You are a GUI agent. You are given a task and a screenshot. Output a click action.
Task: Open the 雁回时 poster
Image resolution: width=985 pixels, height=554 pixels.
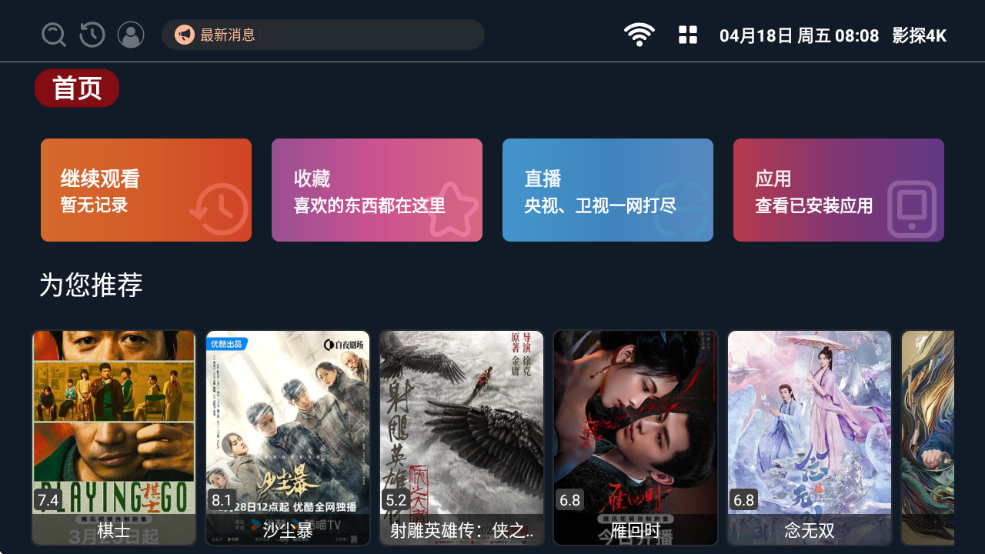[636, 437]
